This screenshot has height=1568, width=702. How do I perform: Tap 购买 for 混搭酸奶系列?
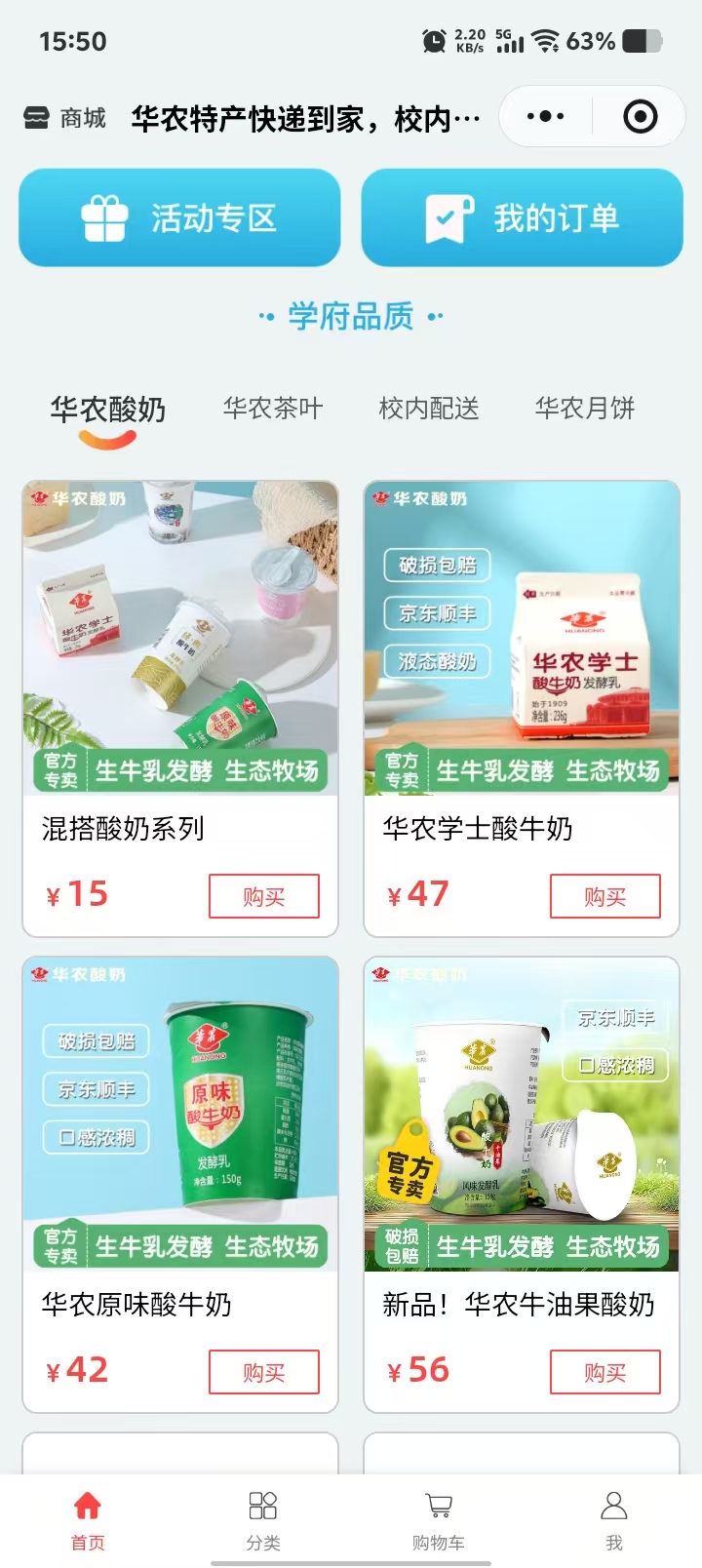tap(264, 896)
